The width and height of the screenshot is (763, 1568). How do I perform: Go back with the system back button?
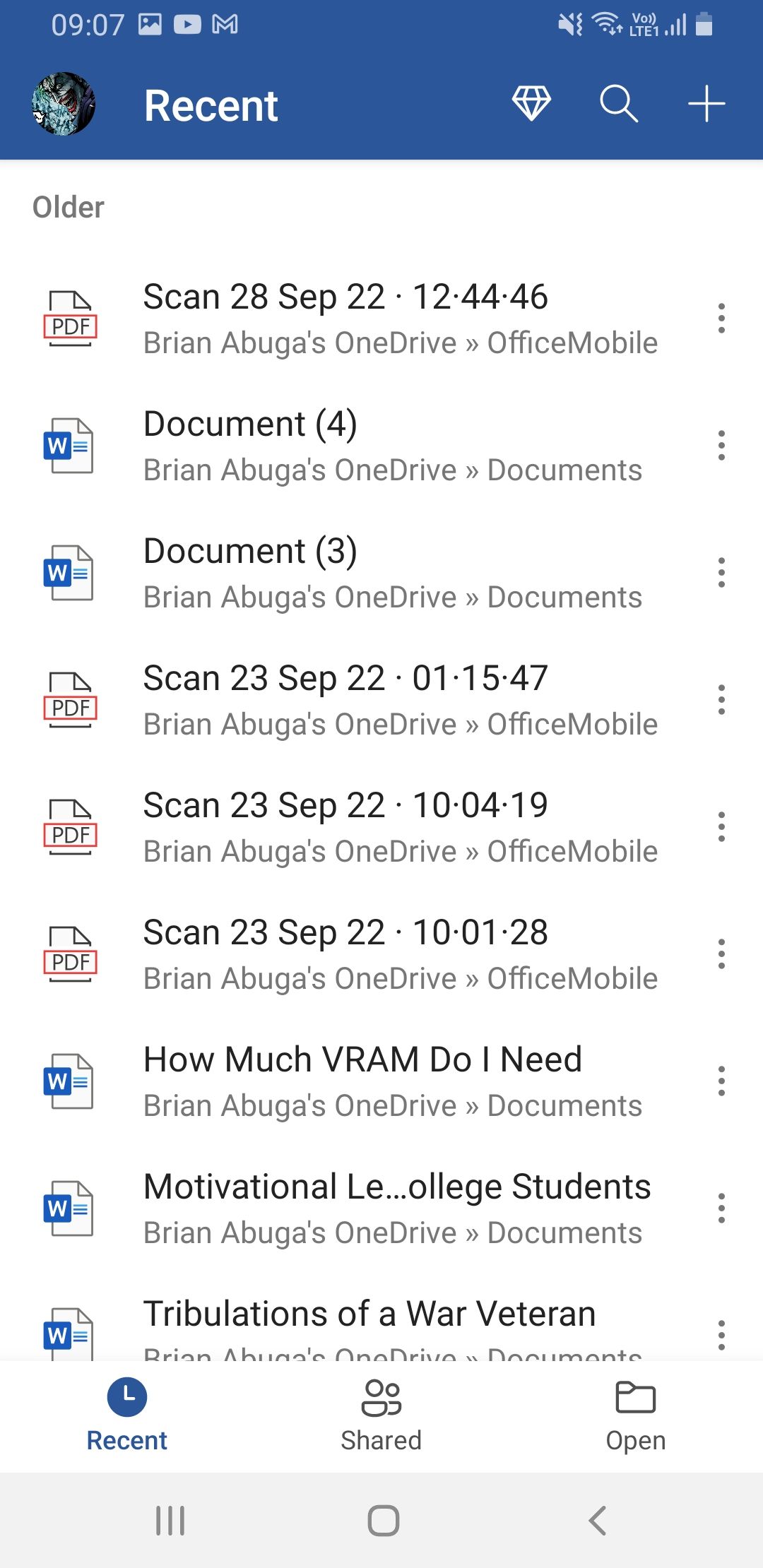[598, 1520]
